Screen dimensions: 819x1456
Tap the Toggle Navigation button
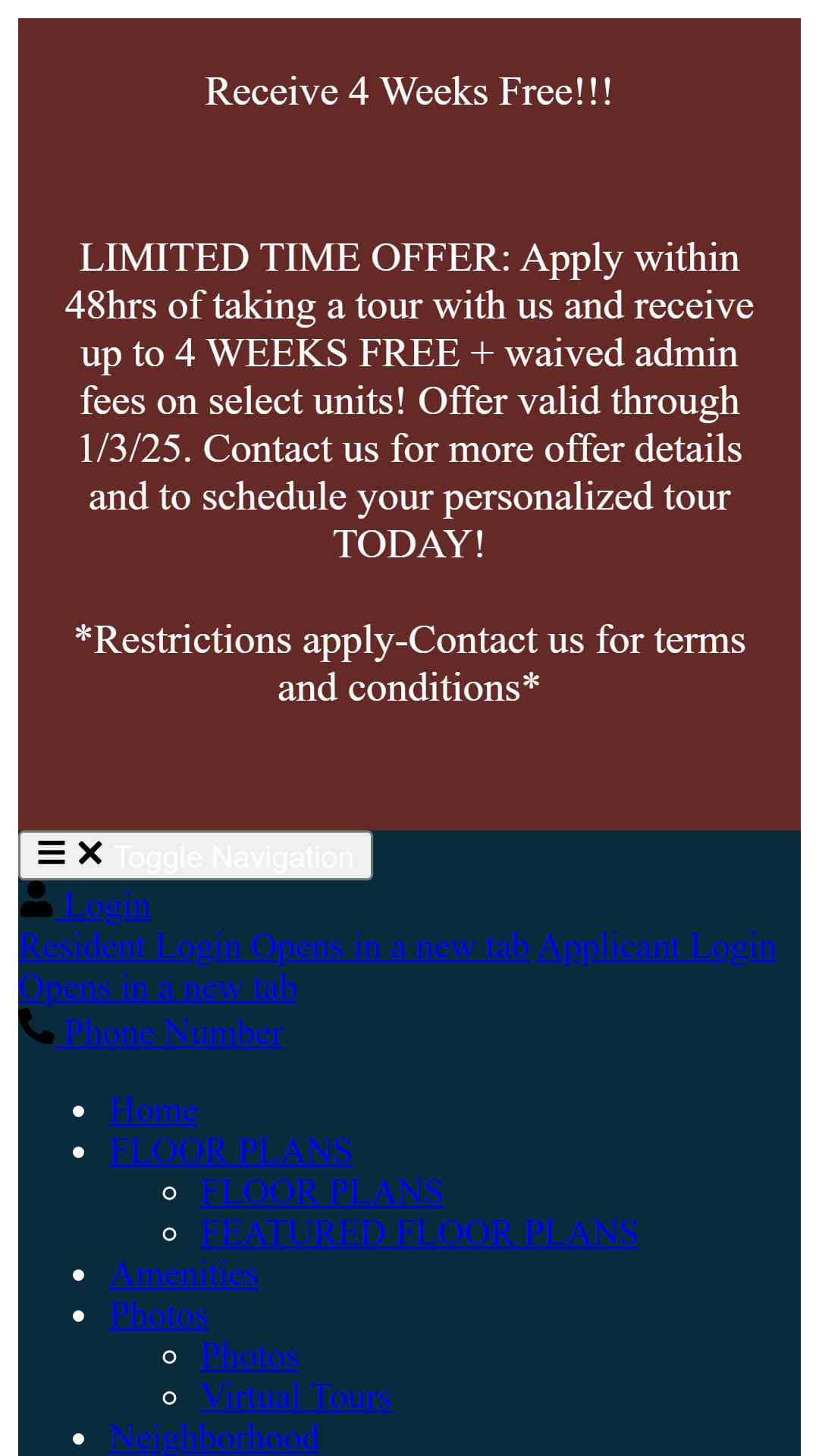click(x=196, y=855)
